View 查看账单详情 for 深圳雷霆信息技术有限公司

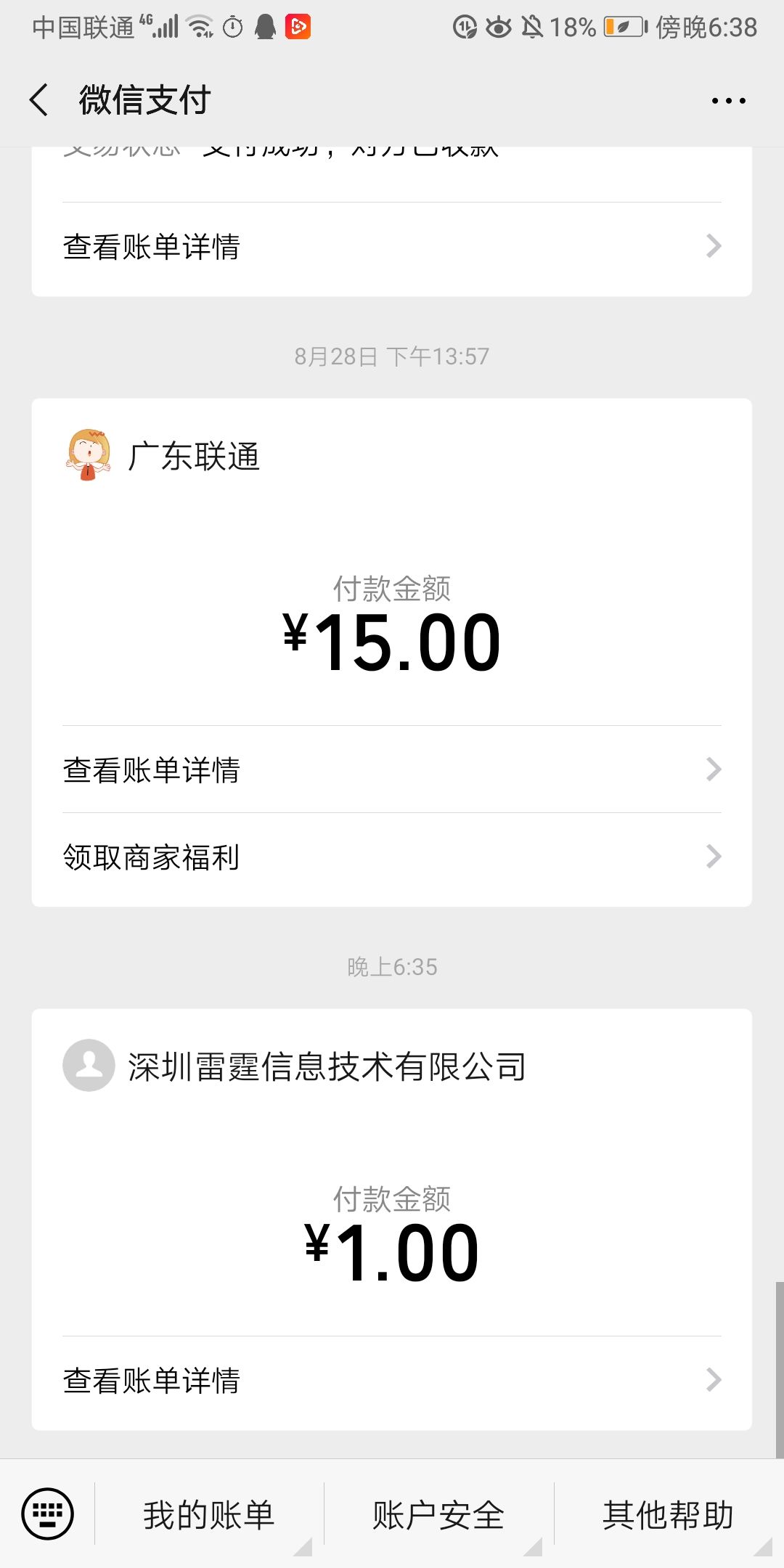(392, 1380)
